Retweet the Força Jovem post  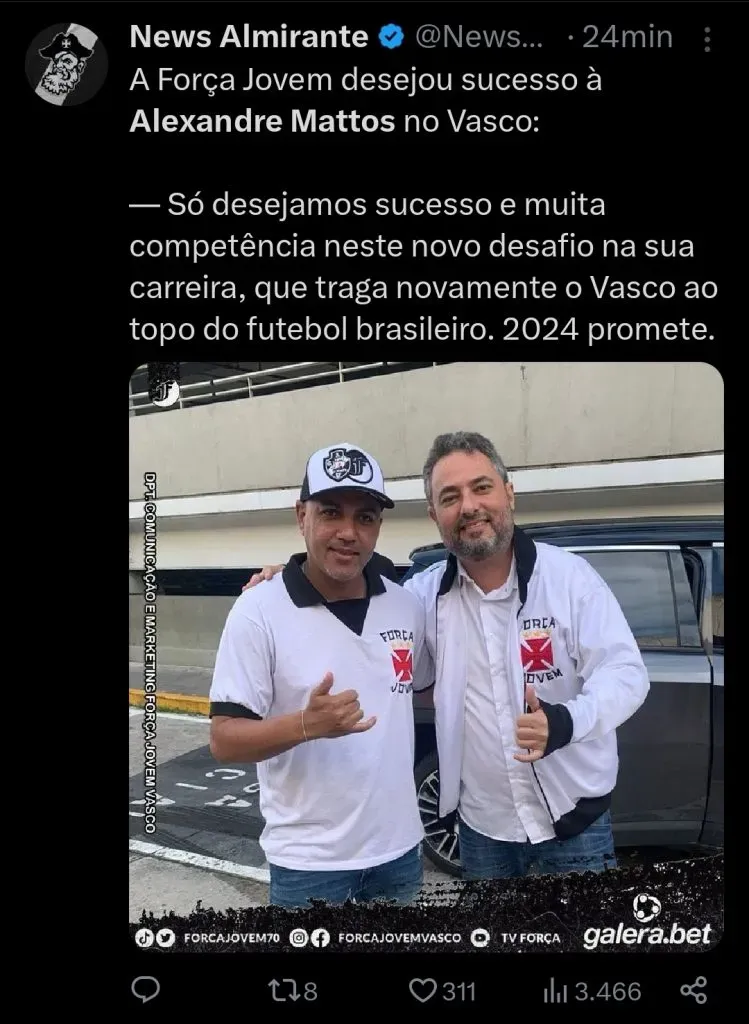[283, 990]
